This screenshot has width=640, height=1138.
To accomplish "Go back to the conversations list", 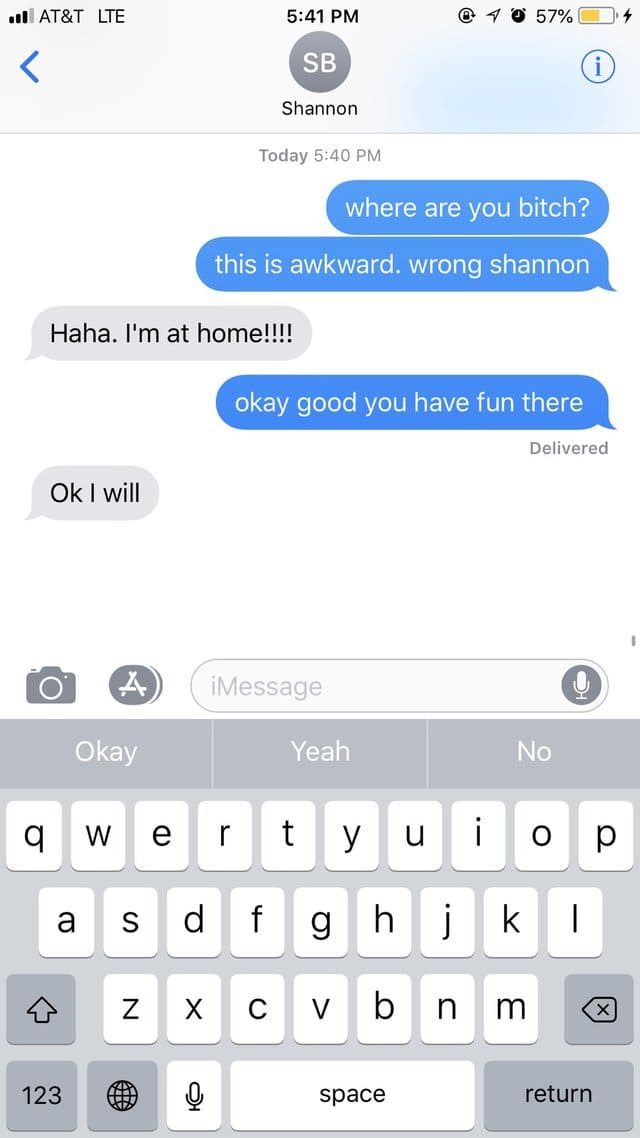I will click(x=29, y=67).
